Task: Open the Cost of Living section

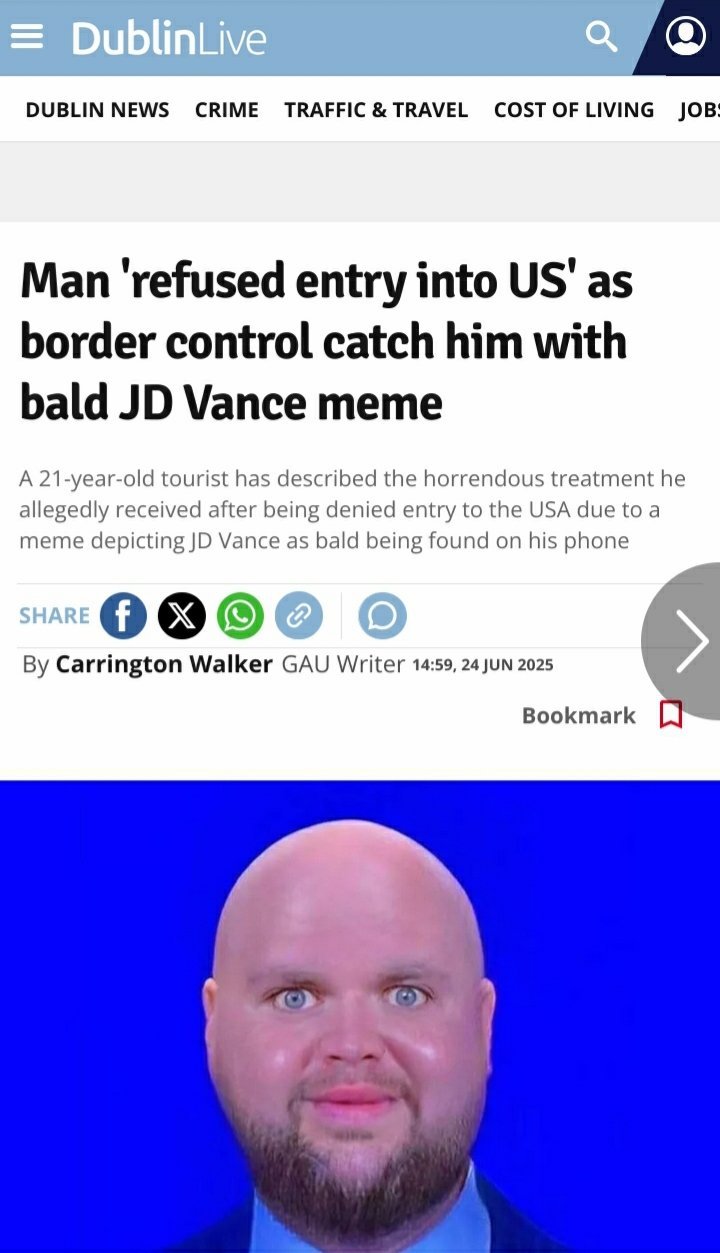Action: point(573,110)
